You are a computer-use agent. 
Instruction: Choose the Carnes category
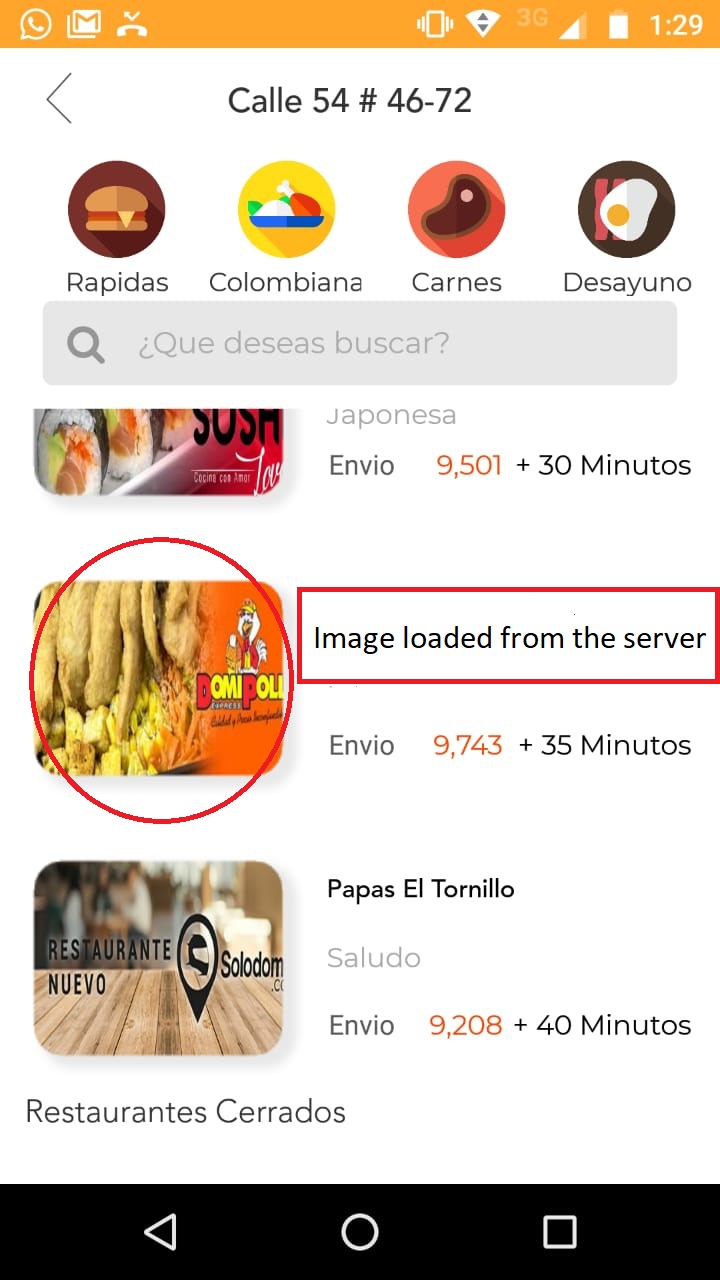click(456, 210)
